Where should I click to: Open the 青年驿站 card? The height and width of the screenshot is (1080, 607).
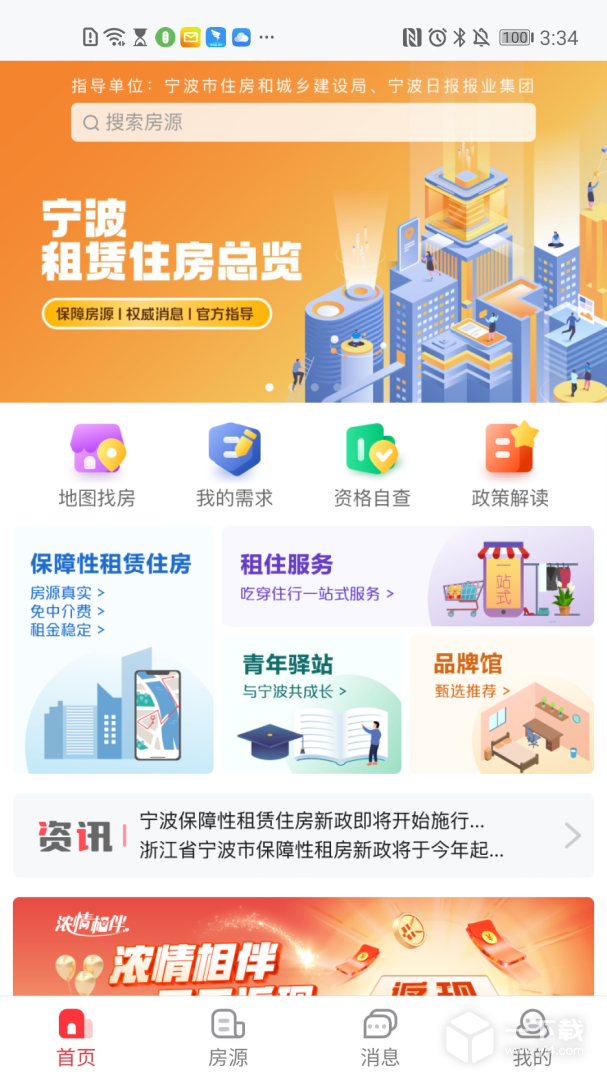(x=311, y=704)
